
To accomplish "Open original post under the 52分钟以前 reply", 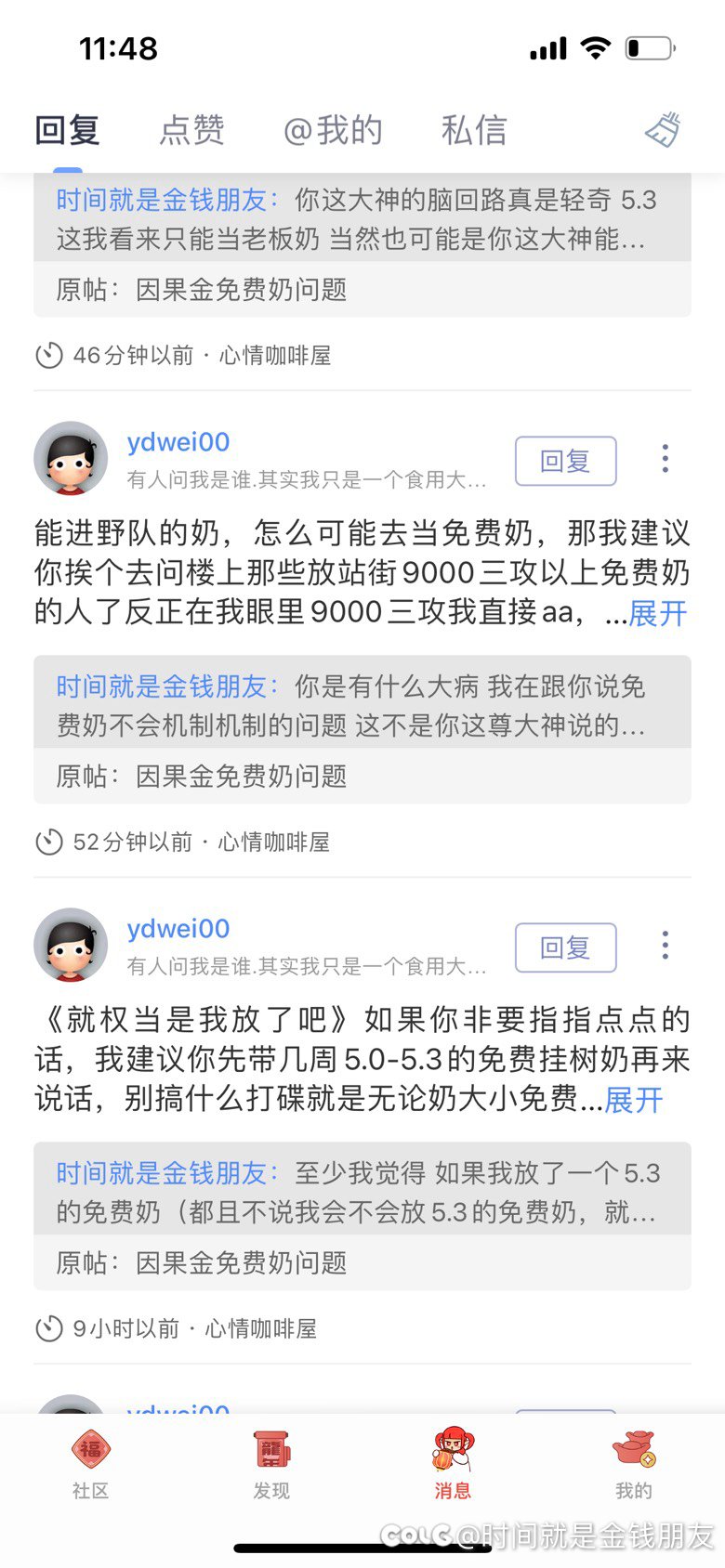I will (362, 776).
